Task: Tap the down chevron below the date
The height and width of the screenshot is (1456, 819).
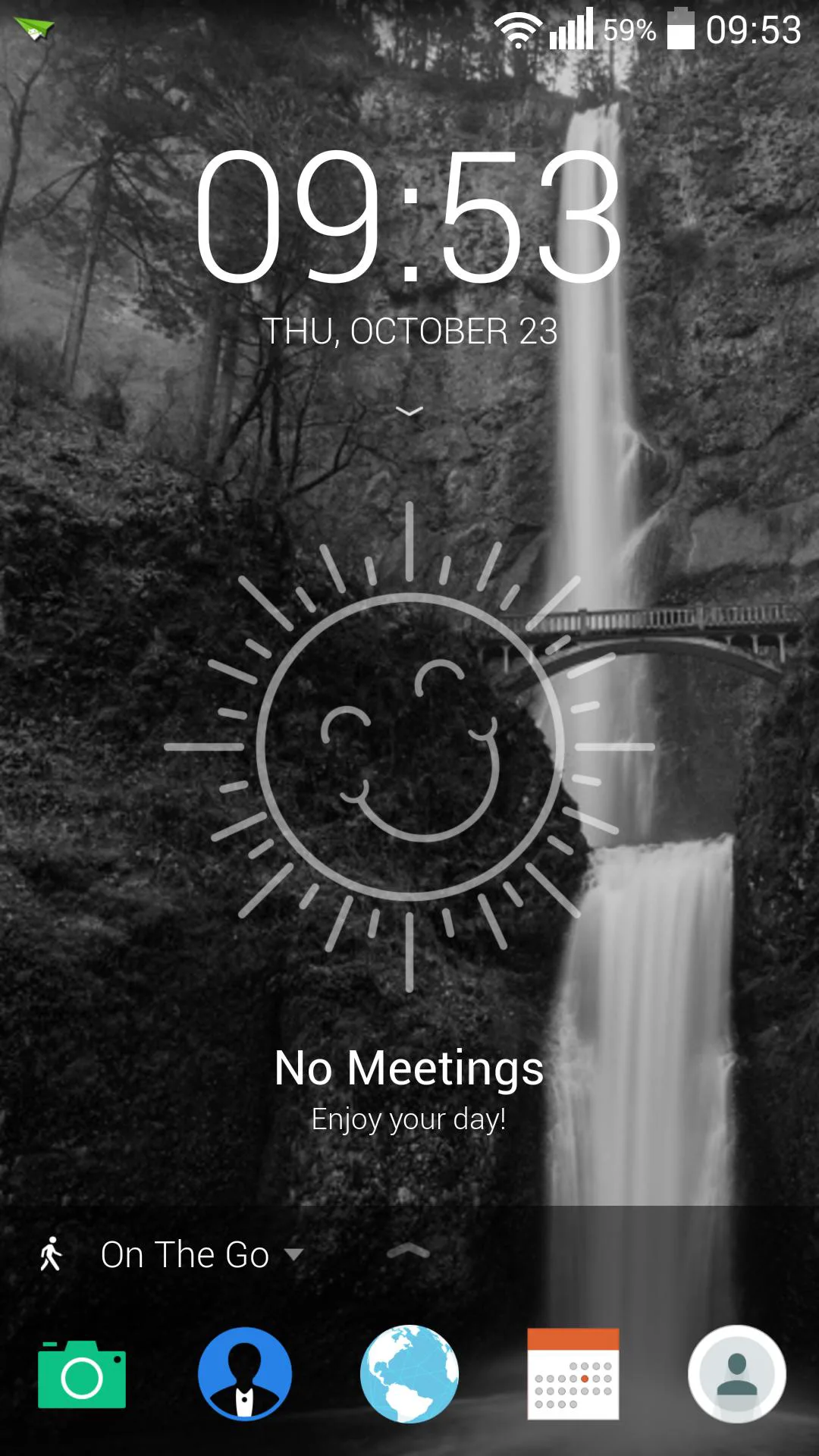Action: [x=409, y=412]
